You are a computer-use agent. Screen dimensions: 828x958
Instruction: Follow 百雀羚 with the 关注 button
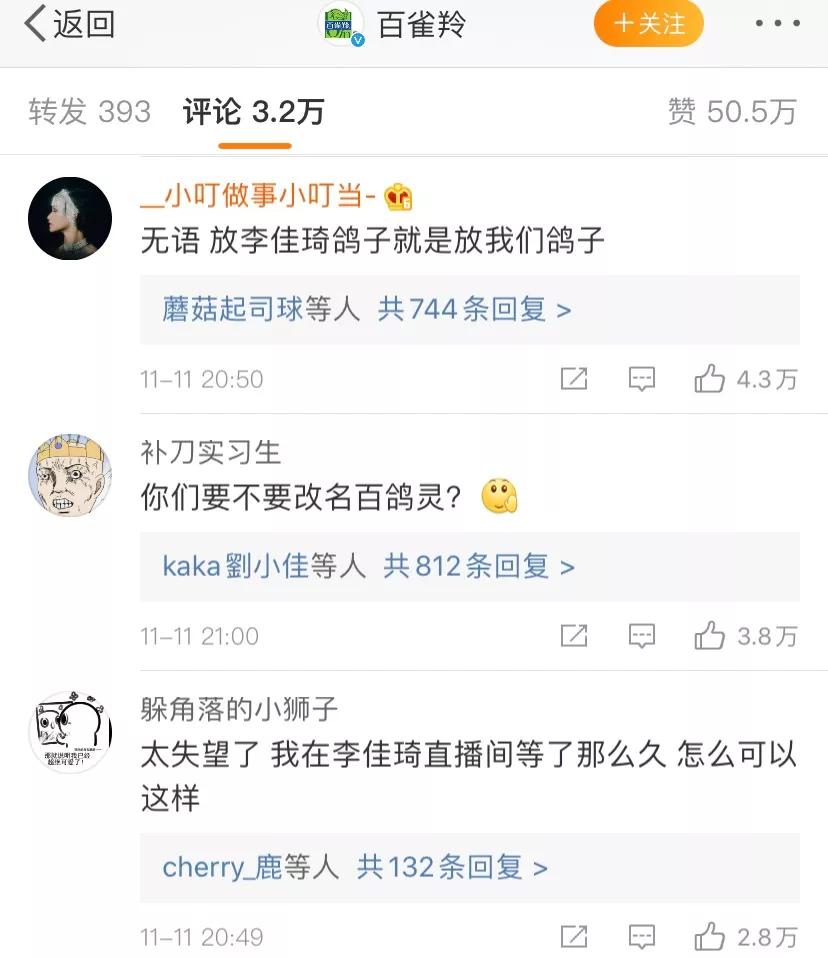[x=648, y=24]
